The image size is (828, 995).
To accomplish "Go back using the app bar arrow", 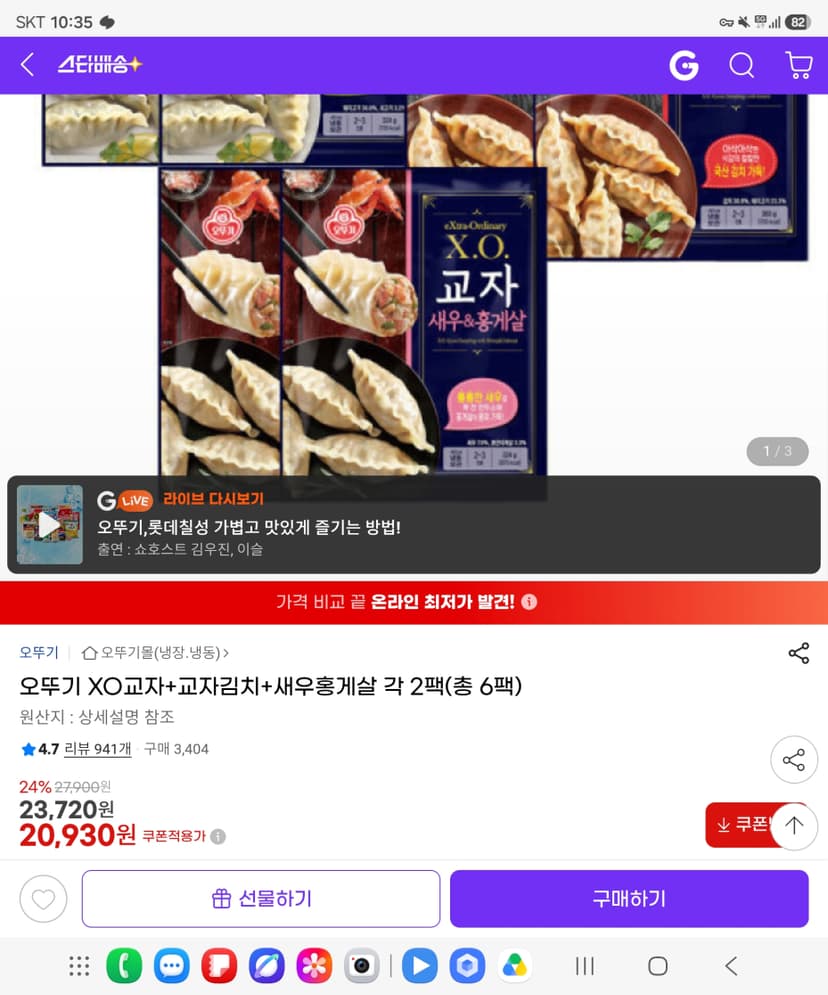I will coord(27,65).
